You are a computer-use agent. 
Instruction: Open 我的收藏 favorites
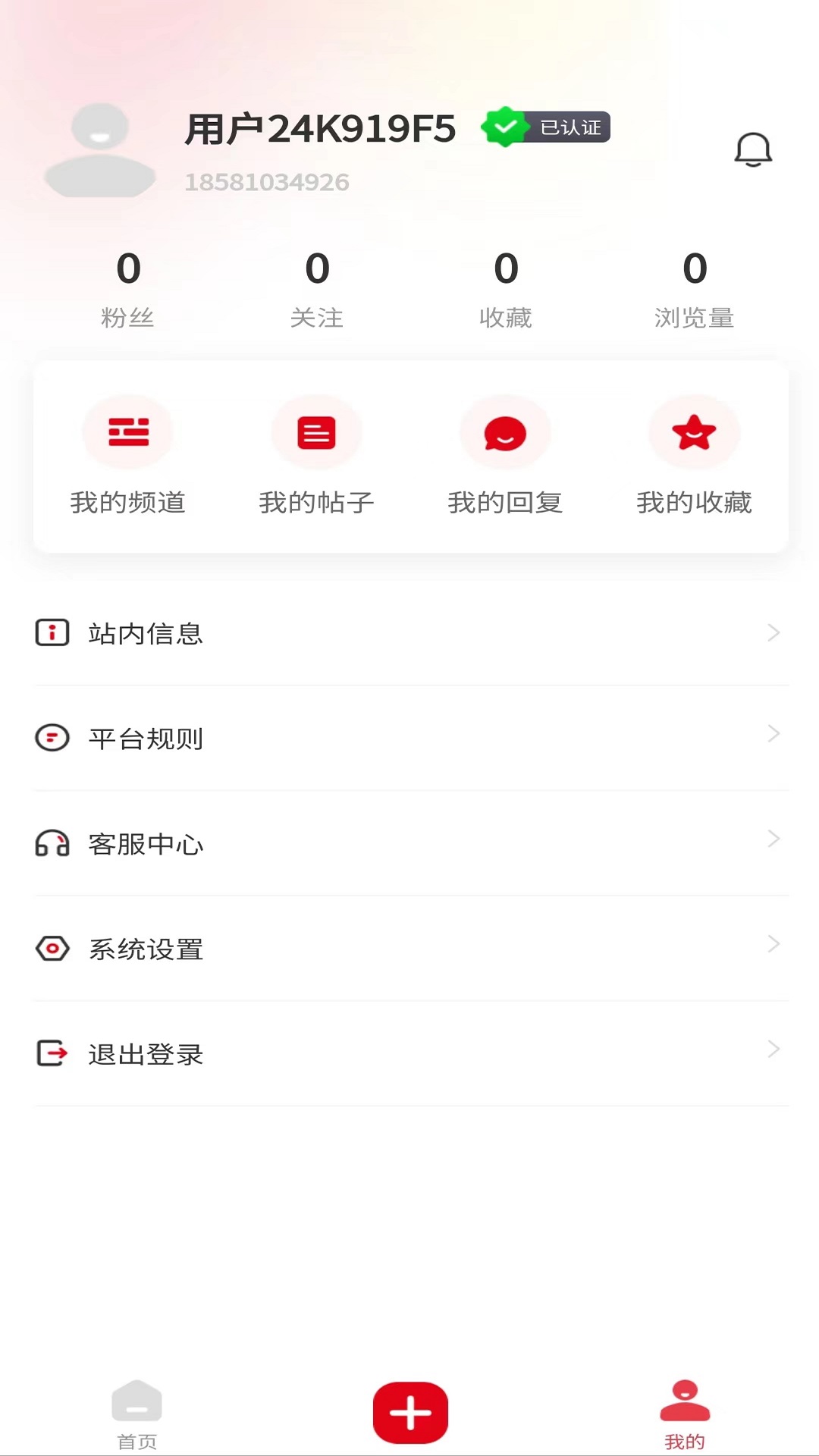coord(694,457)
